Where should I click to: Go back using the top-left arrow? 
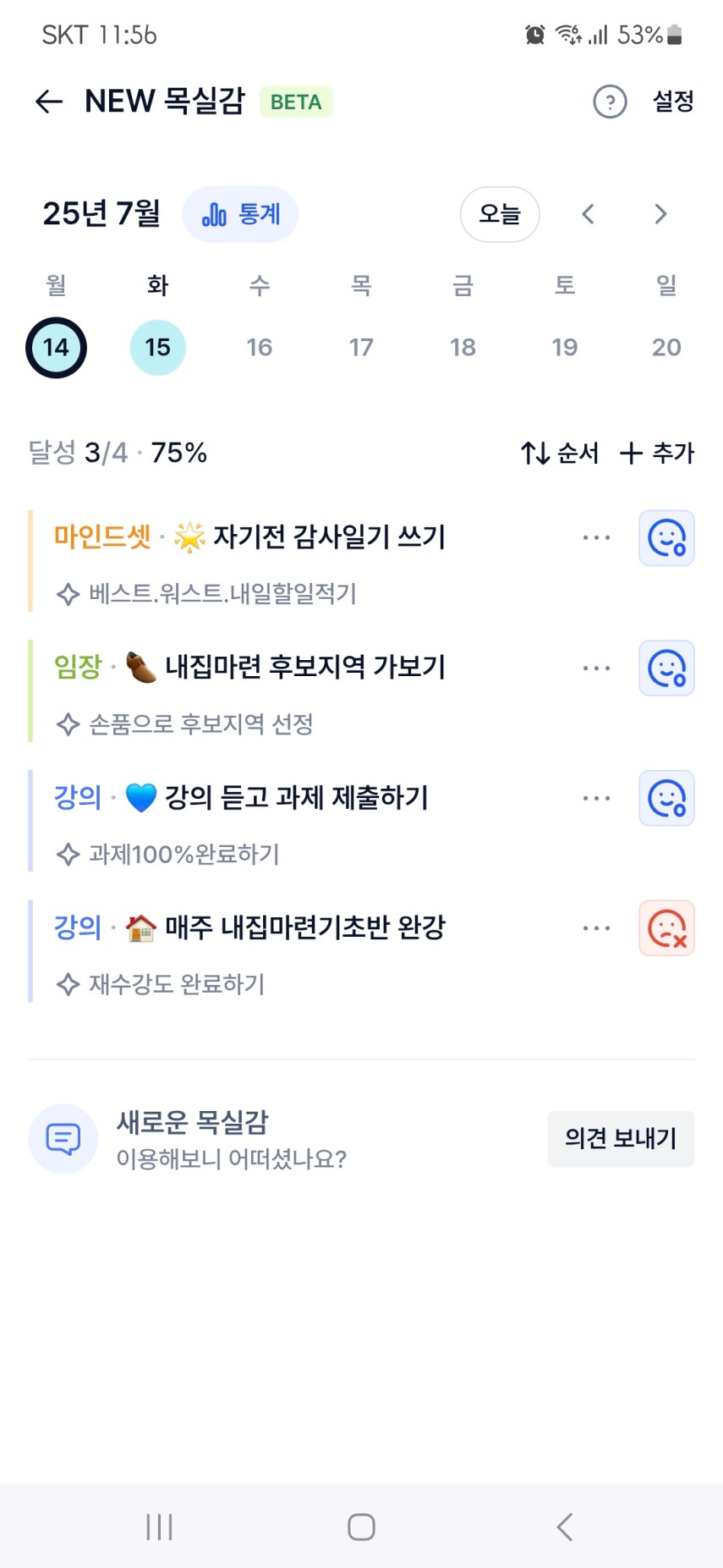[x=49, y=102]
